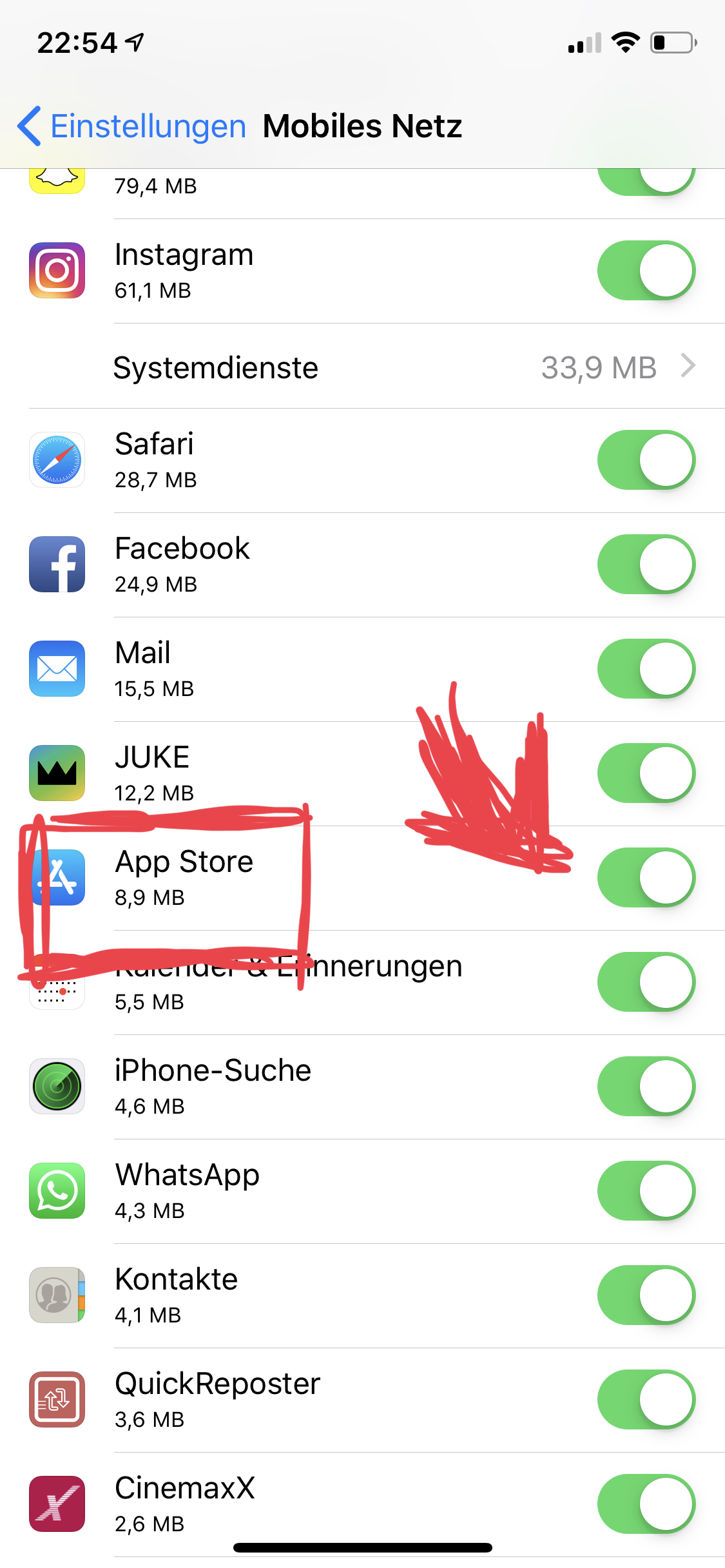Turn off mobile data for Safari
The image size is (725, 1568).
coord(646,460)
